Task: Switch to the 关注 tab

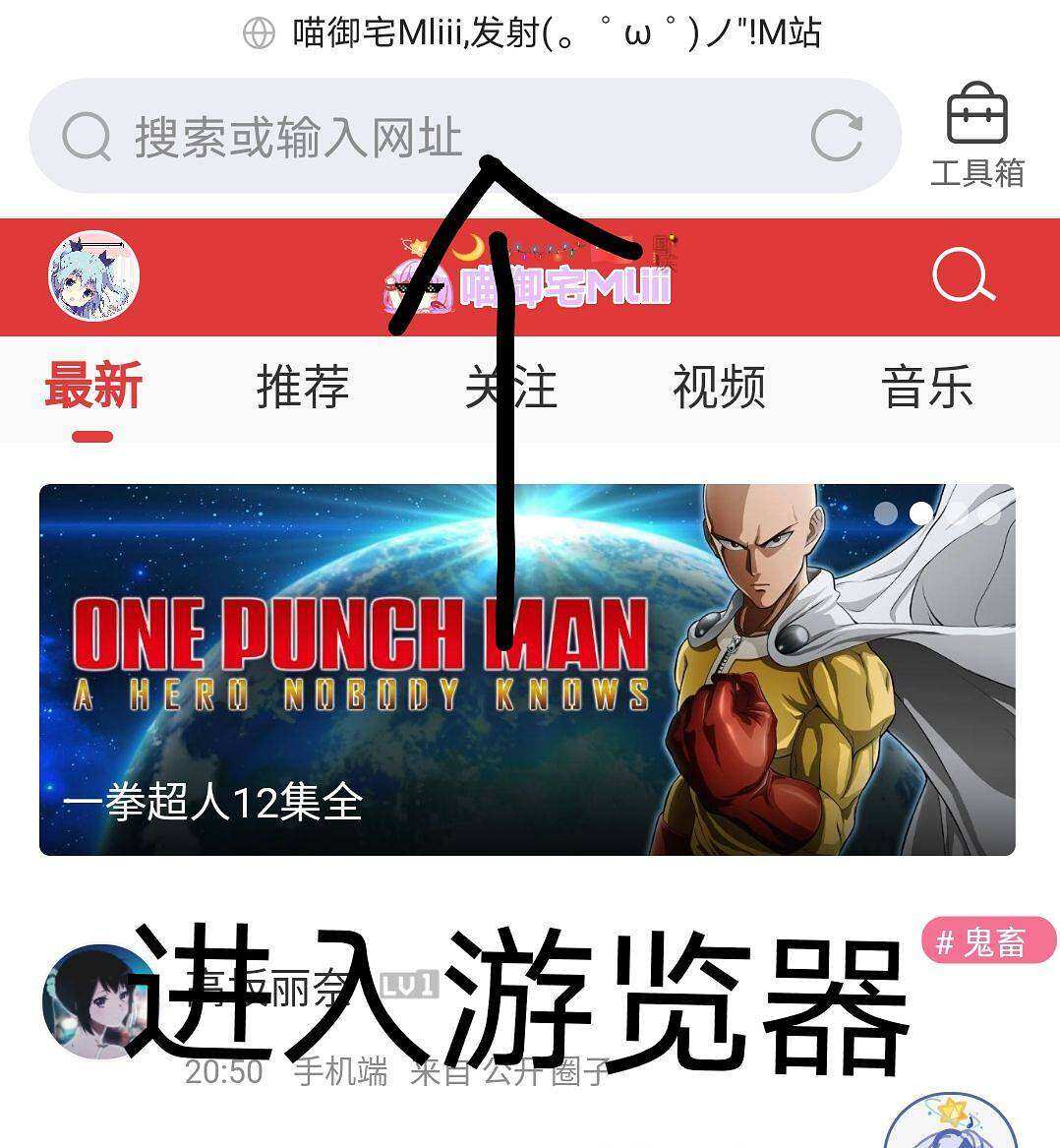Action: (511, 387)
